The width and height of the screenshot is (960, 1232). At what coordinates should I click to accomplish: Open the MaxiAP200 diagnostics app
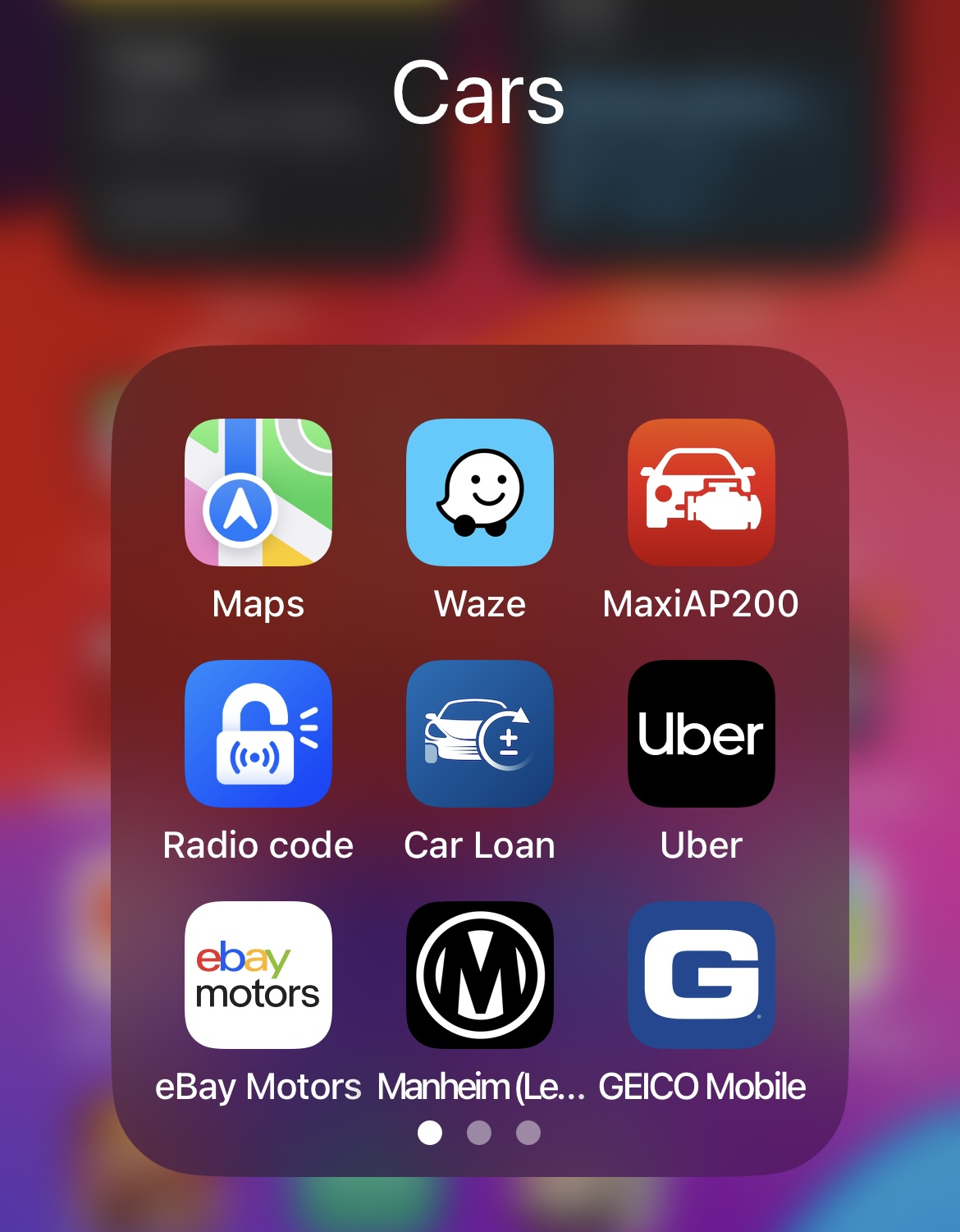tap(702, 492)
